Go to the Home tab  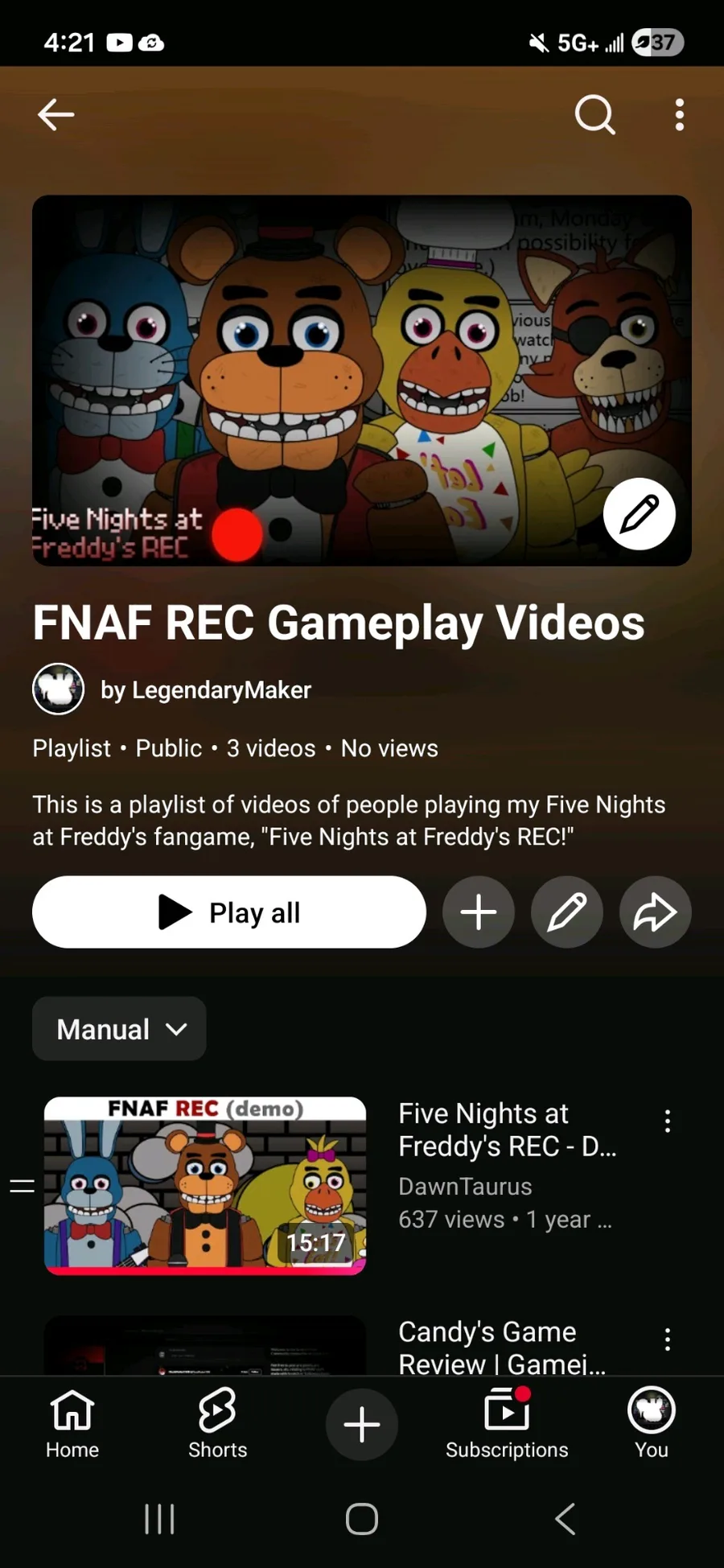pyautogui.click(x=72, y=1424)
